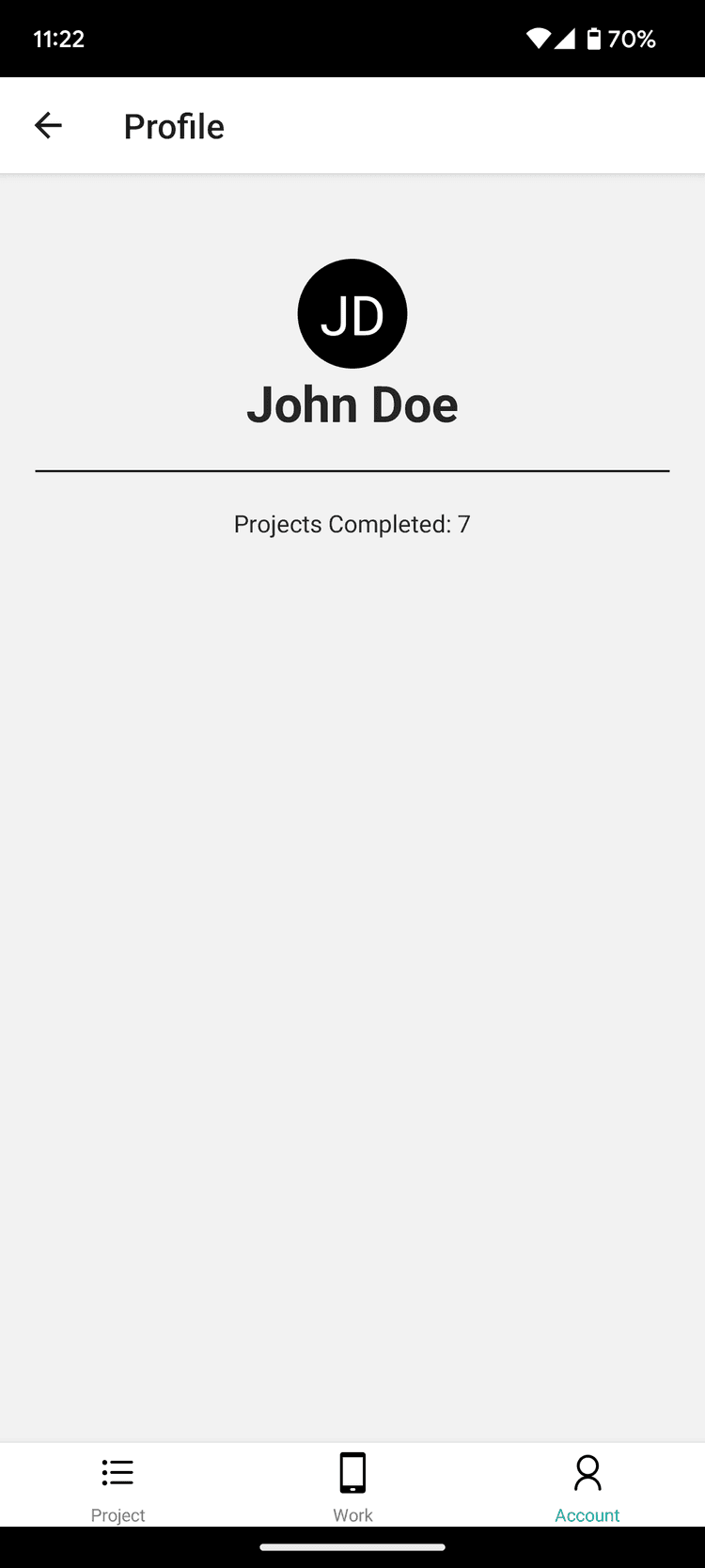This screenshot has width=705, height=1568.
Task: Tap the battery indicator in status bar
Action: pos(596,39)
